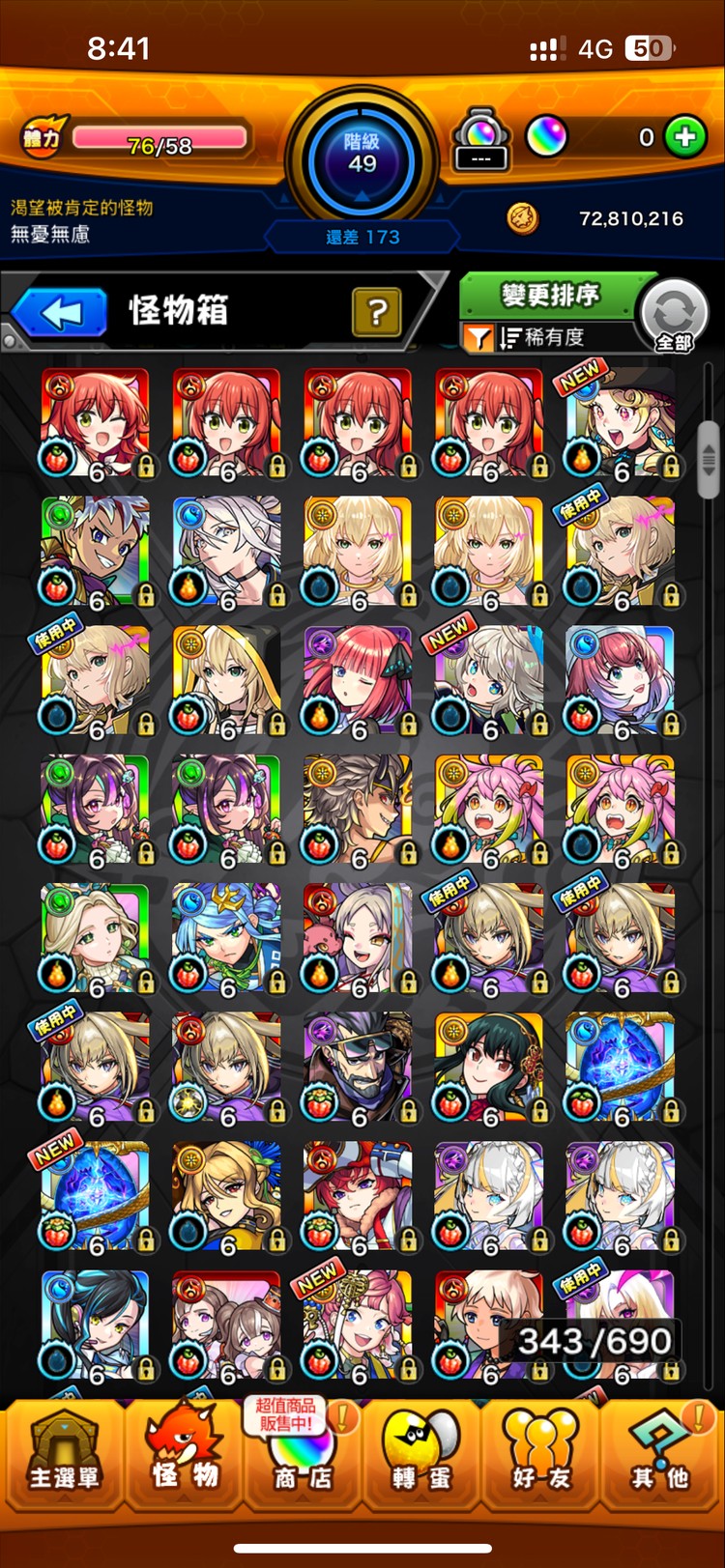Viewport: 725px width, 1568px height.
Task: Tap the 全部 refresh filter button
Action: [x=674, y=315]
